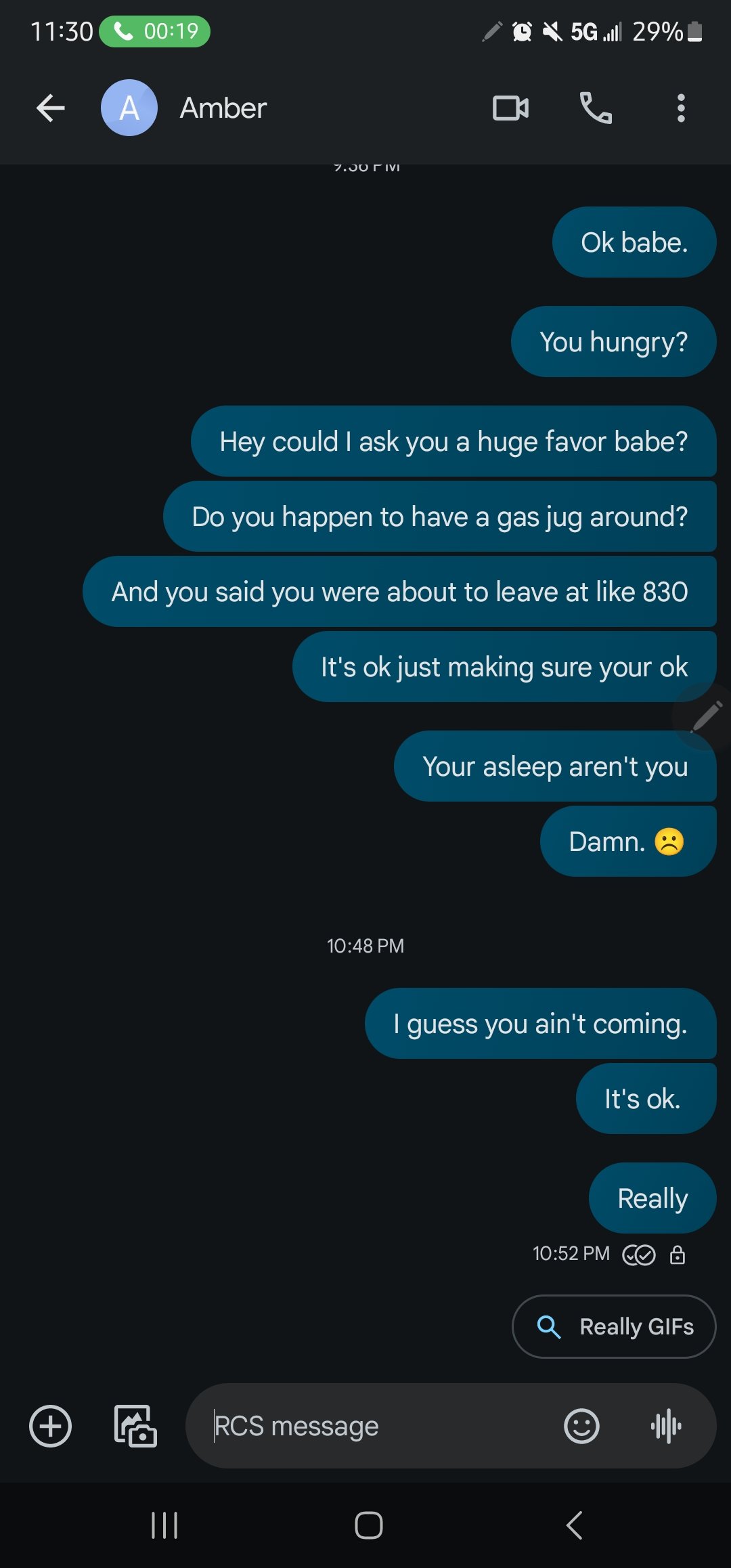Go back to the conversation list

(x=51, y=108)
